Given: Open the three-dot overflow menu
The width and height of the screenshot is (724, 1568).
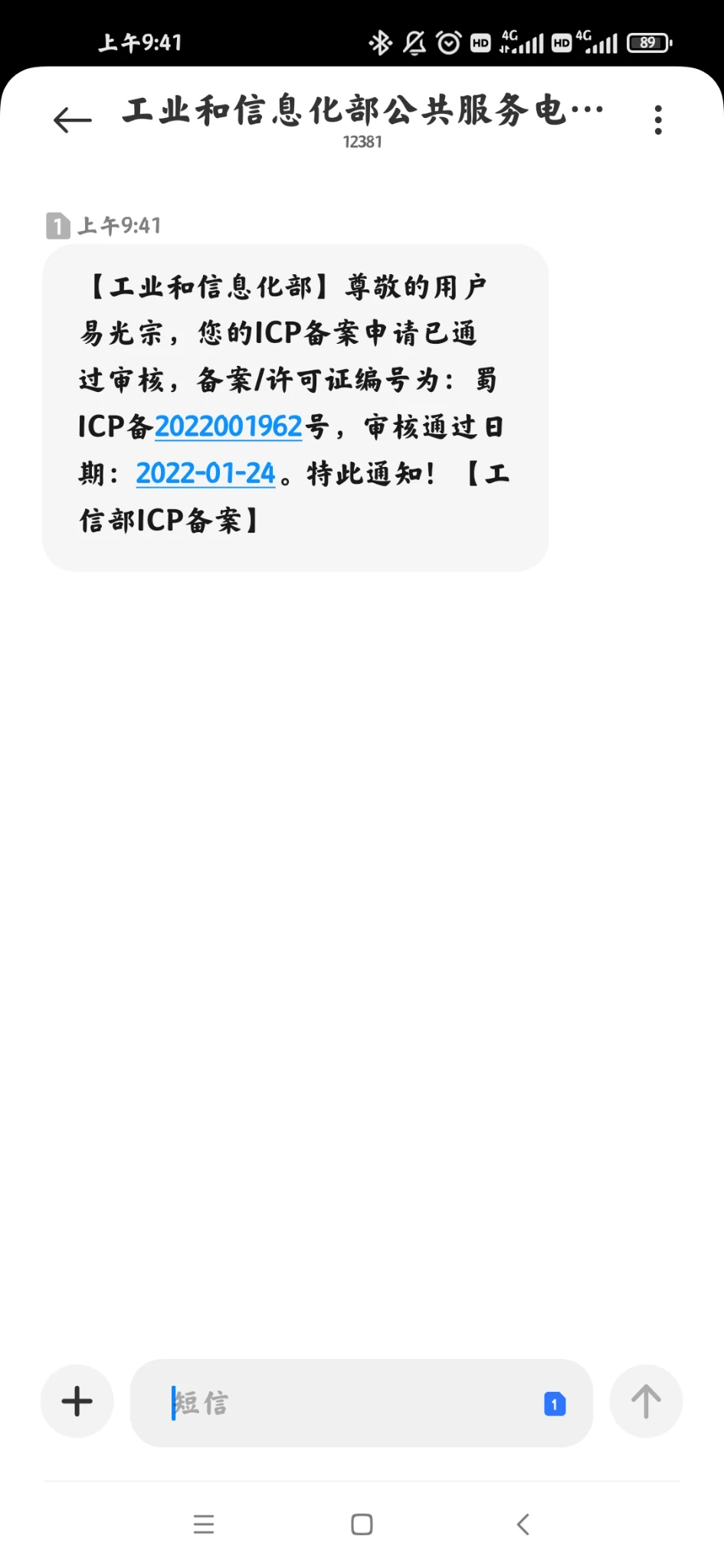Looking at the screenshot, I should tap(658, 120).
